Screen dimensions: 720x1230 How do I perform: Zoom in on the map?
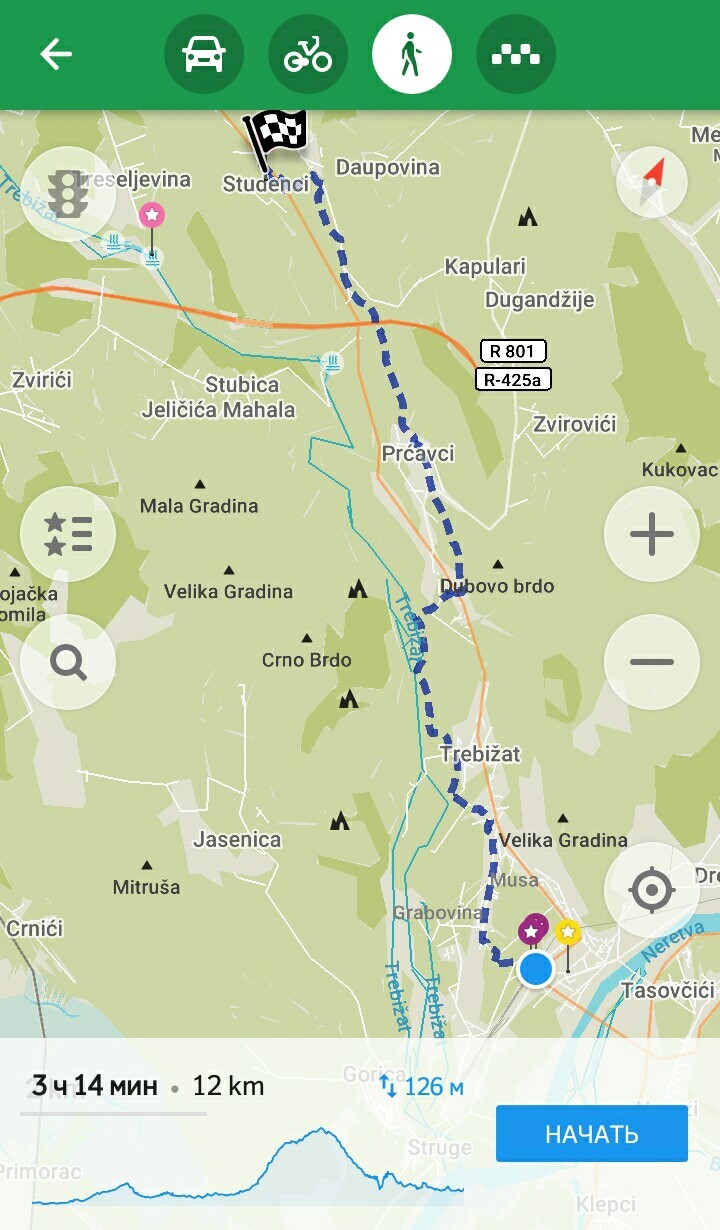click(652, 534)
